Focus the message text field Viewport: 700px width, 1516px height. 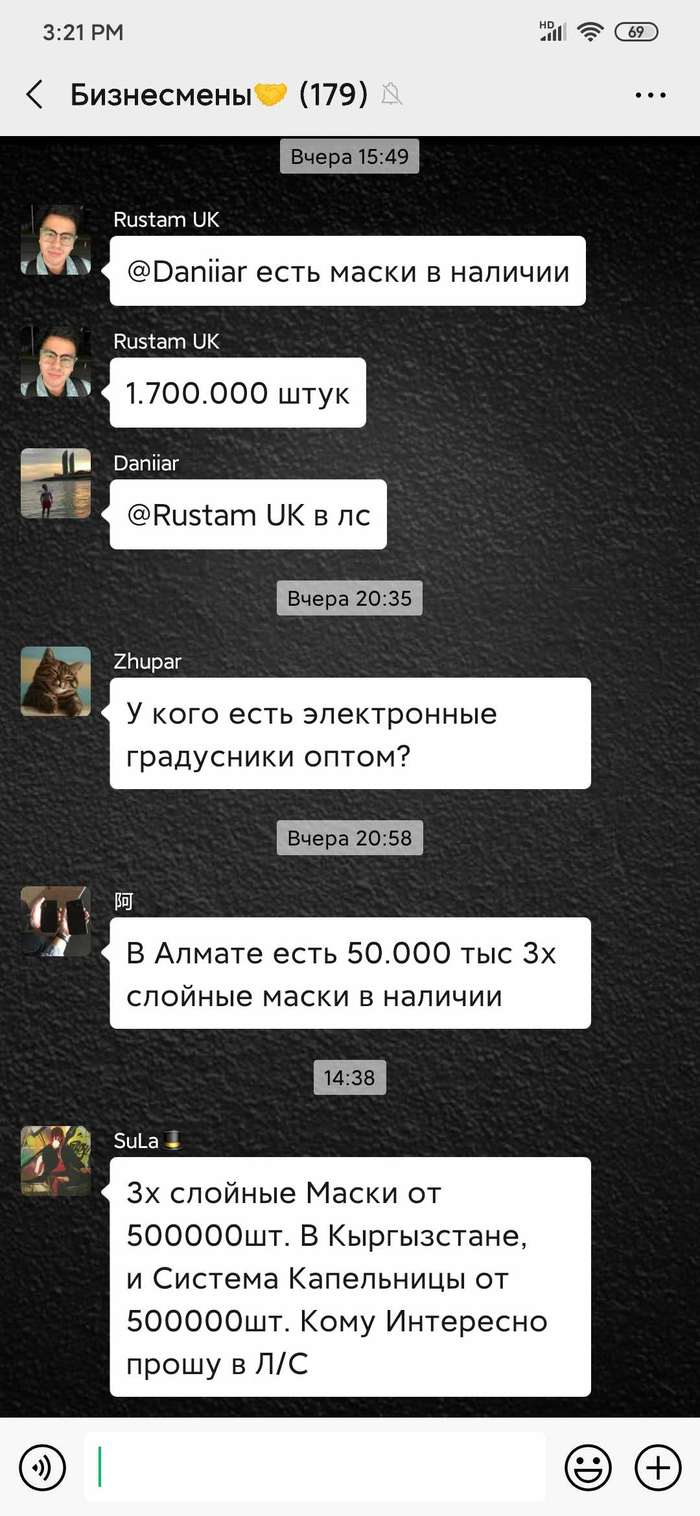(x=315, y=1467)
